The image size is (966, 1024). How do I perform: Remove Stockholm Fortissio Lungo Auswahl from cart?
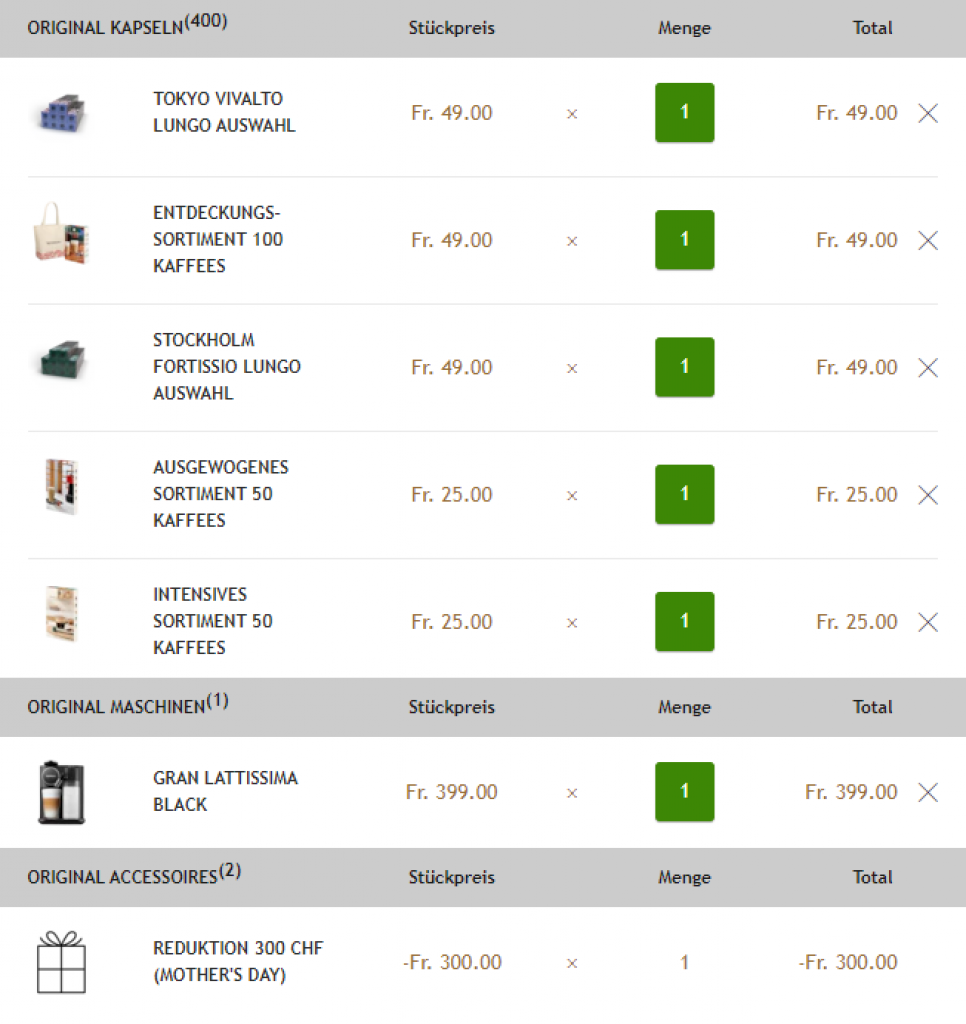tap(928, 367)
